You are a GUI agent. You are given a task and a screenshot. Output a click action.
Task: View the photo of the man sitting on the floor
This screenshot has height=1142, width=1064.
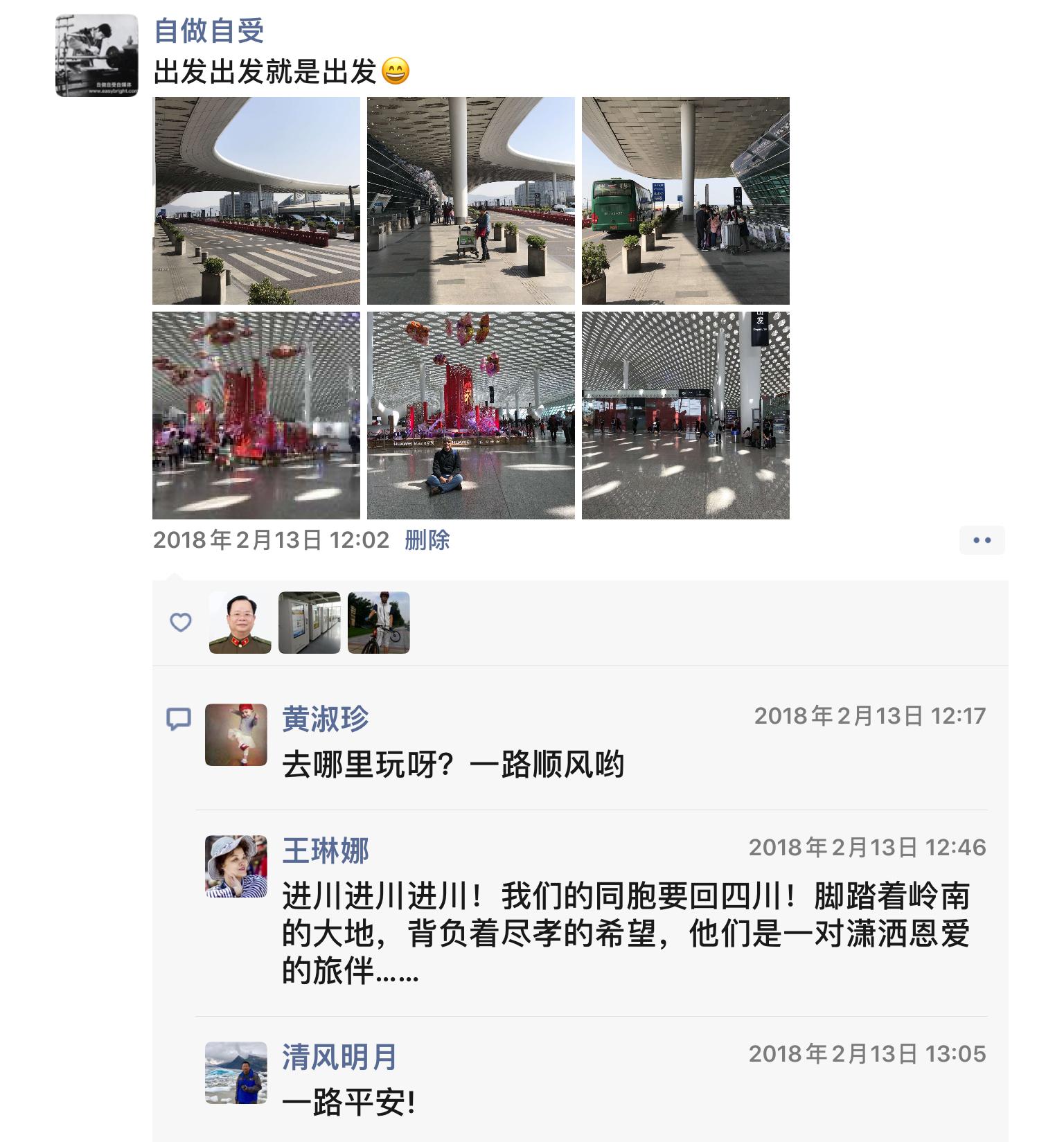(471, 416)
